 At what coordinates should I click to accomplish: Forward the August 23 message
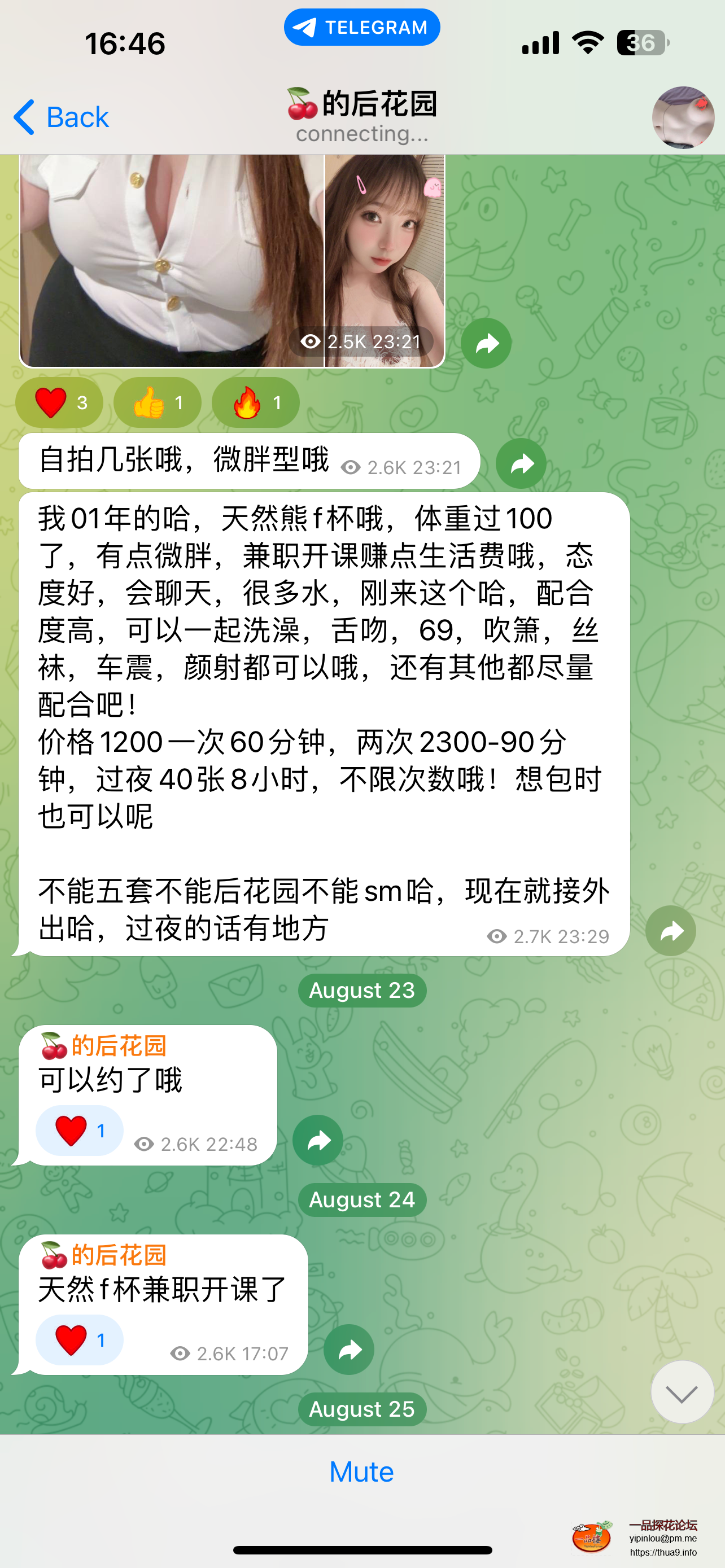(x=318, y=1140)
